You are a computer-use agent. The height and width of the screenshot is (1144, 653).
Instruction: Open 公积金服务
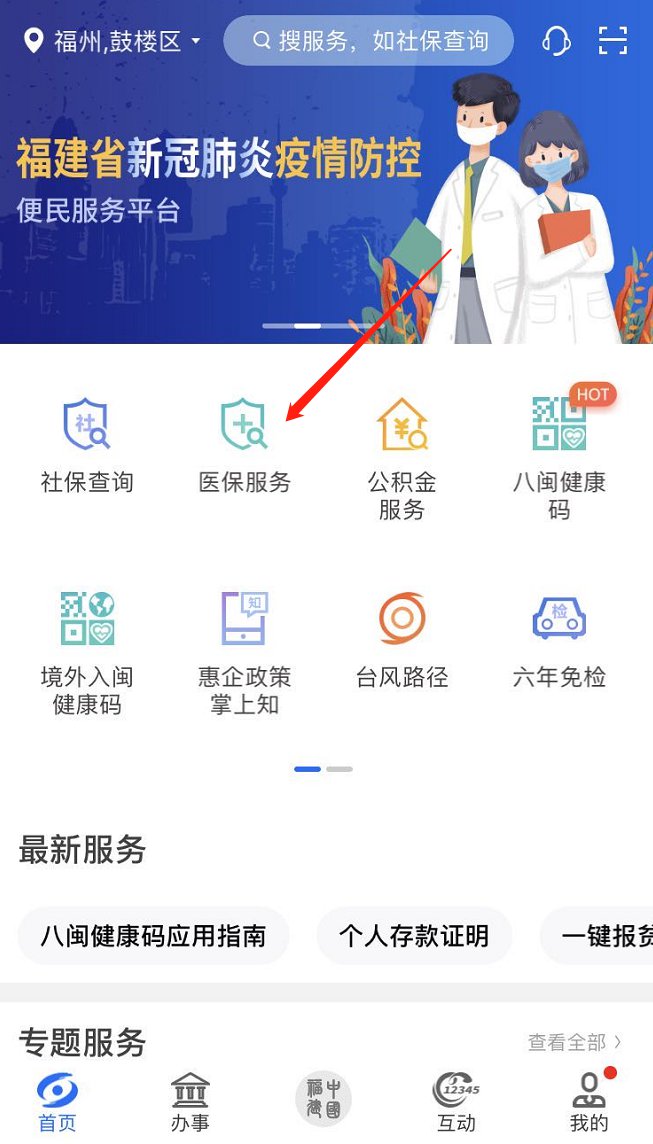pyautogui.click(x=402, y=455)
